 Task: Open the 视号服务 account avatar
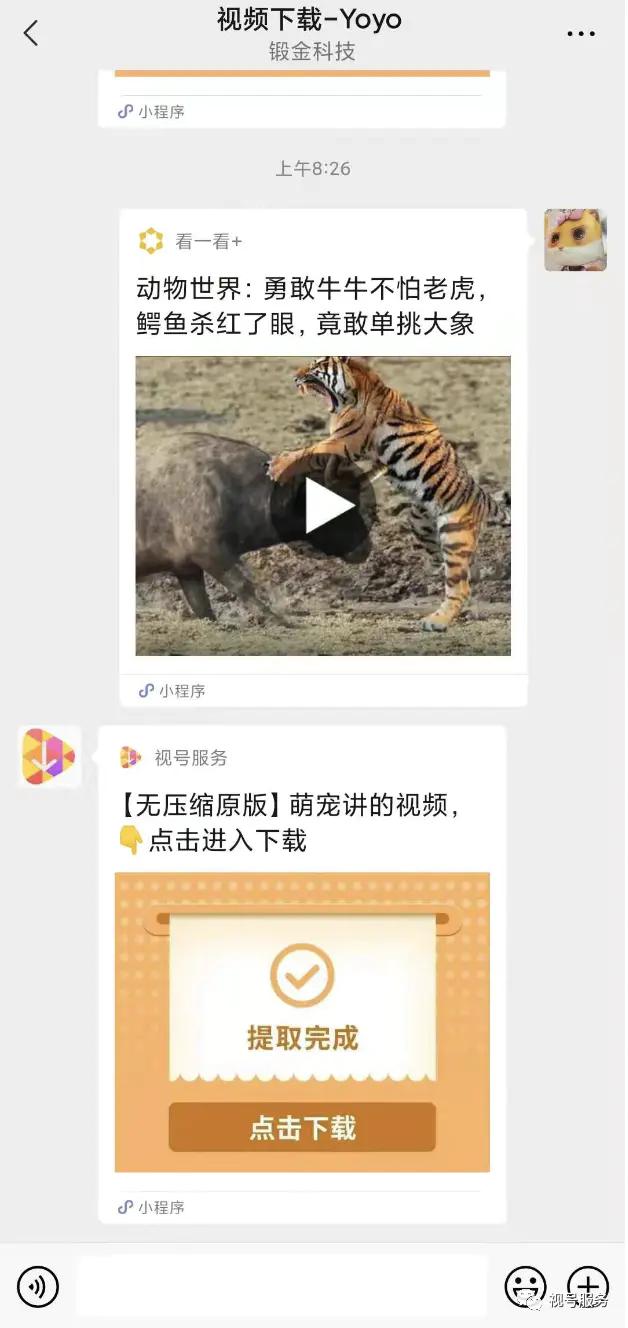(x=49, y=757)
